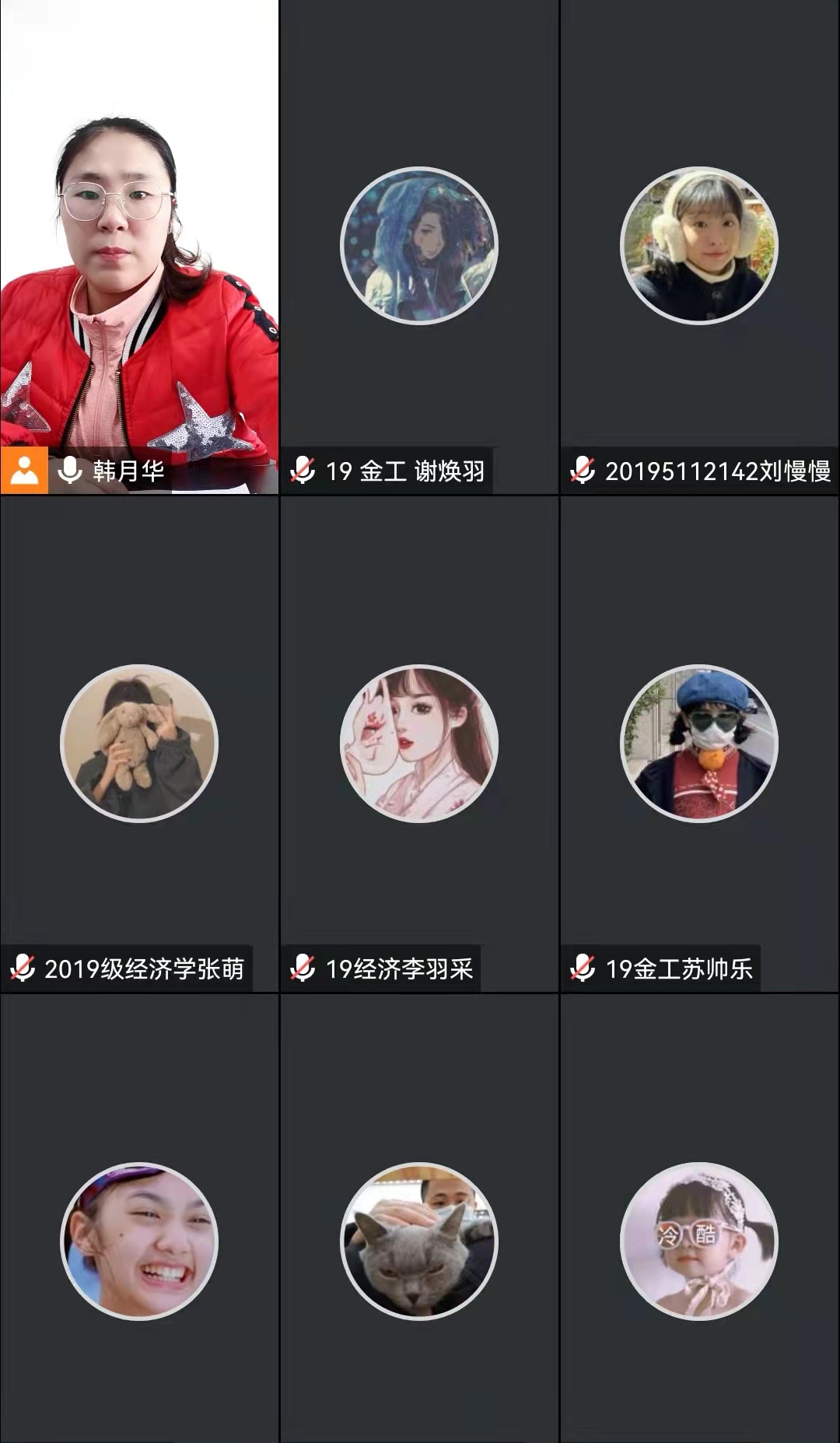Open the tile of 19 金工 谢焕羽
The width and height of the screenshot is (840, 1443).
419,246
